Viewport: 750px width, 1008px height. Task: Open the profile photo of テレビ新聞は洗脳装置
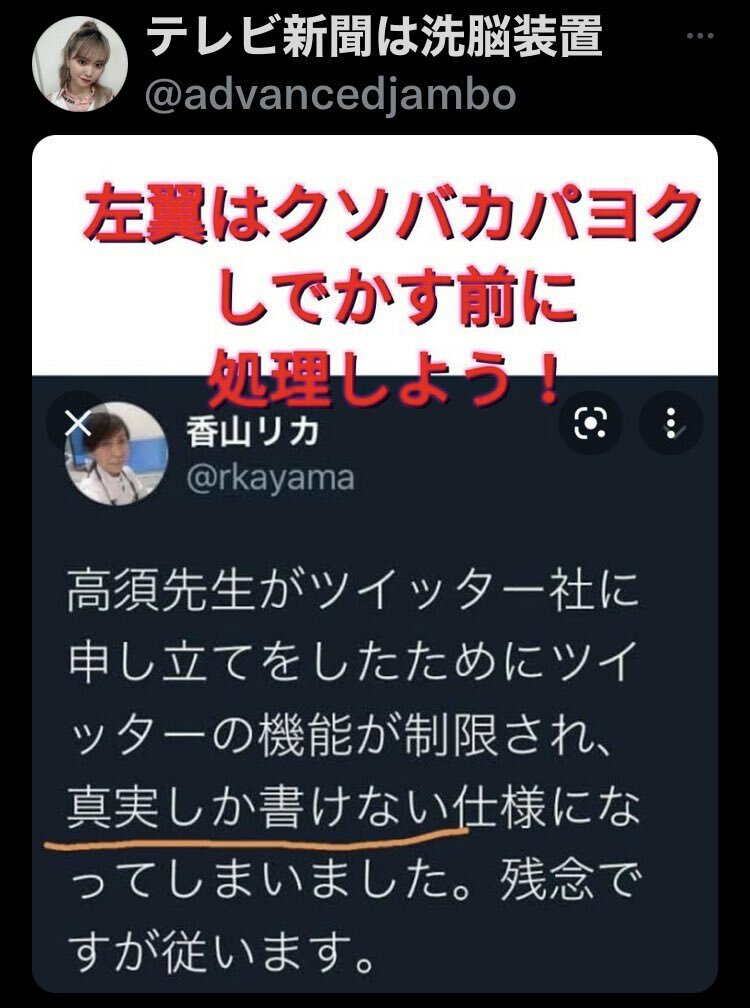[80, 64]
